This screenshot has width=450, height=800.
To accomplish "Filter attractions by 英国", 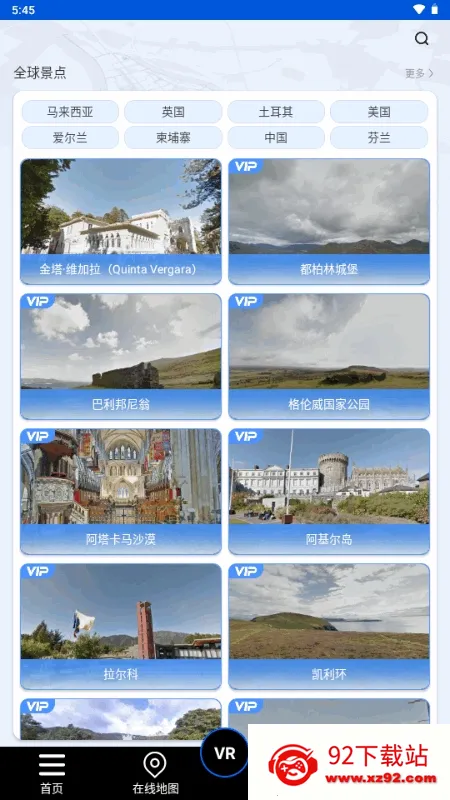I will 173,112.
